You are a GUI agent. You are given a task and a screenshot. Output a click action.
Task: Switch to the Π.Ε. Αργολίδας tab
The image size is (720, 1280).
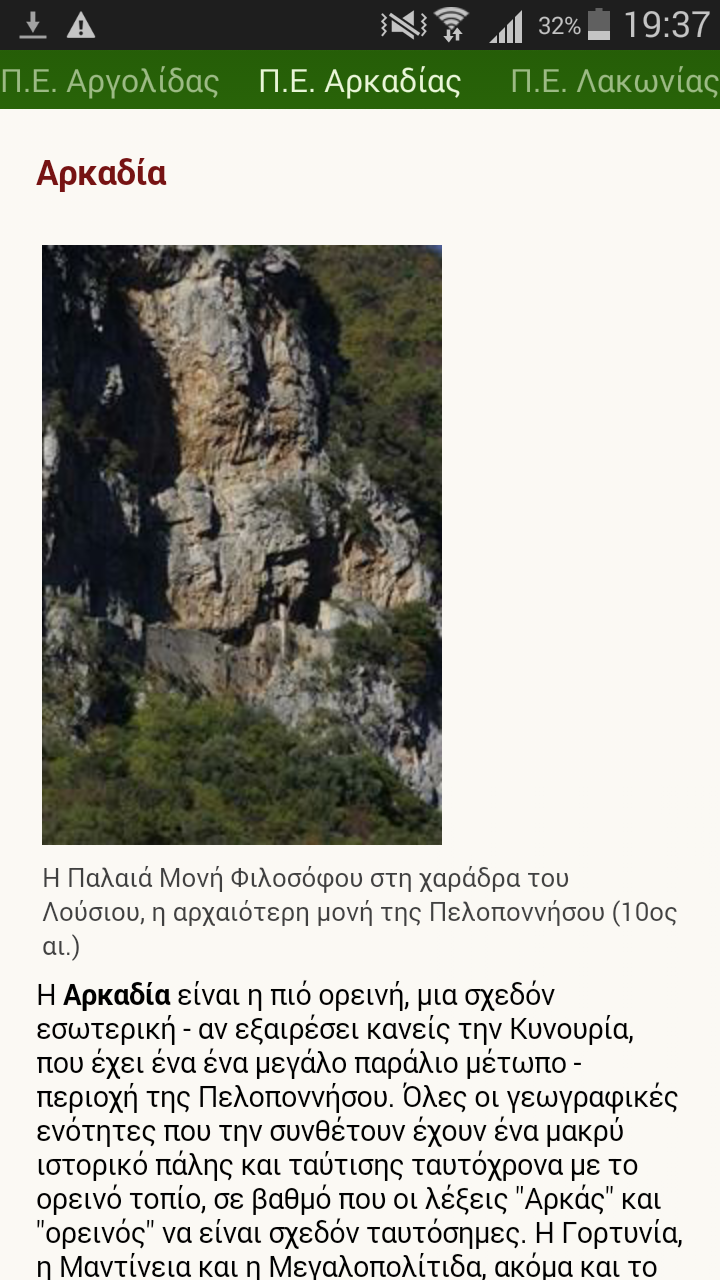(110, 81)
